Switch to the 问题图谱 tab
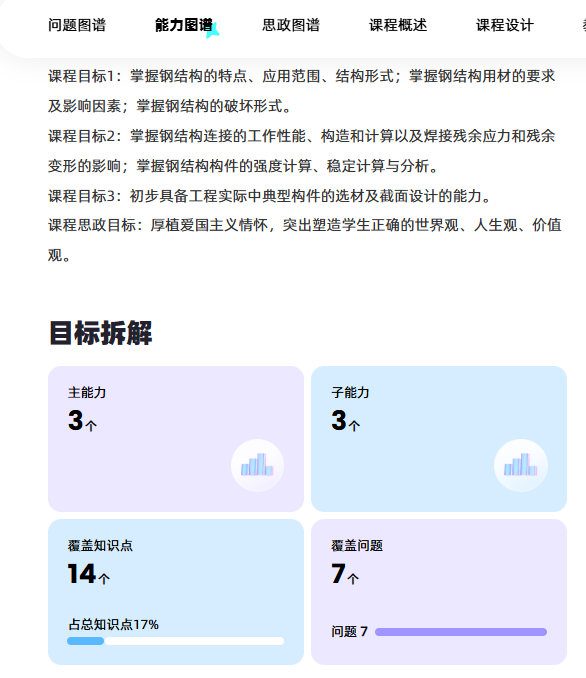The image size is (586, 678). pos(77,25)
